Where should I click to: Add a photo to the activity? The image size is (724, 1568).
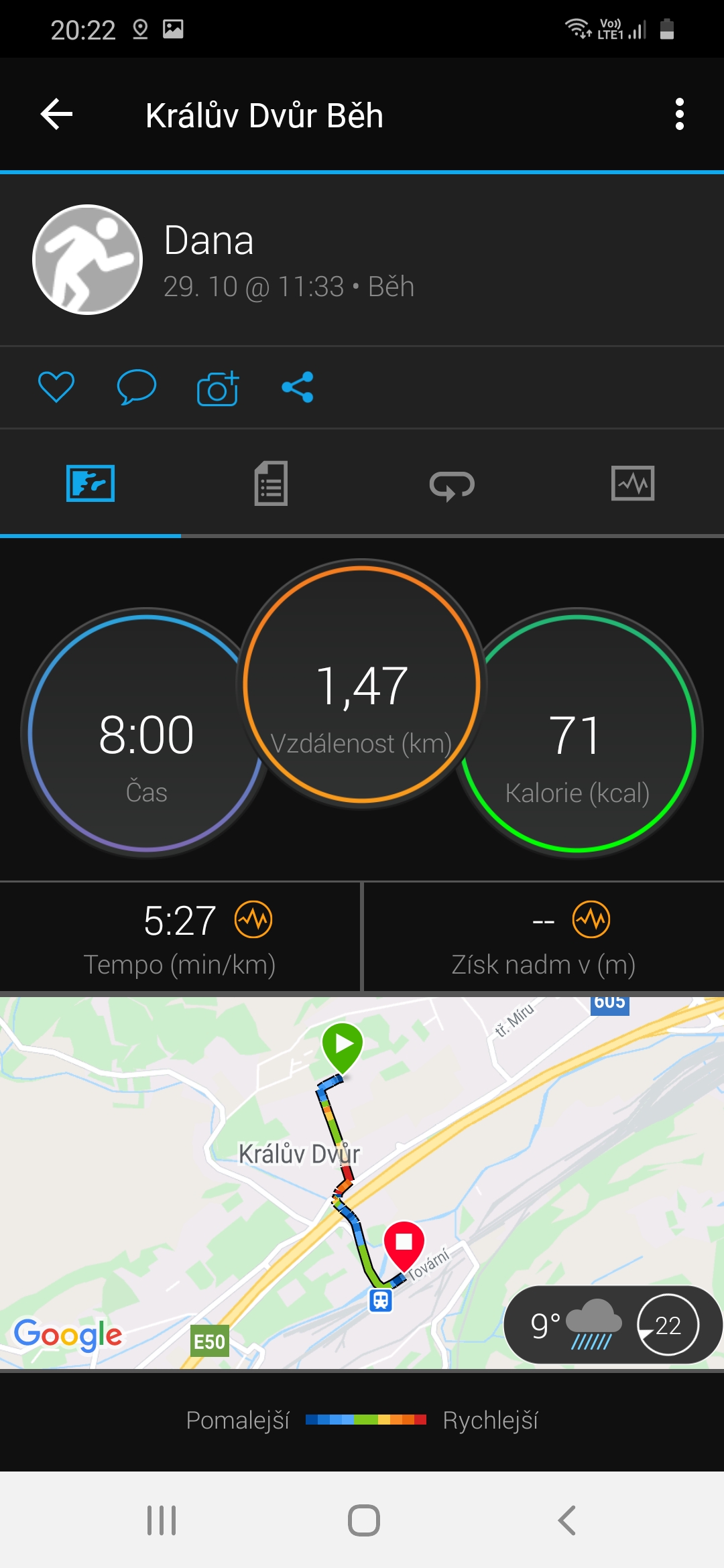pos(218,388)
